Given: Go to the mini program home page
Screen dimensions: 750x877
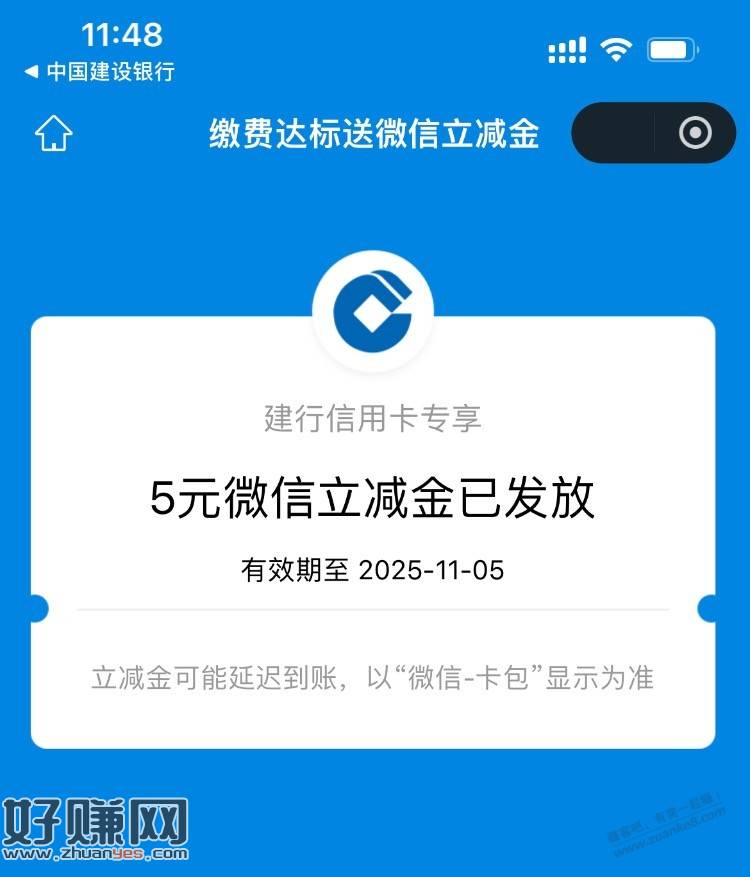Looking at the screenshot, I should [x=53, y=134].
